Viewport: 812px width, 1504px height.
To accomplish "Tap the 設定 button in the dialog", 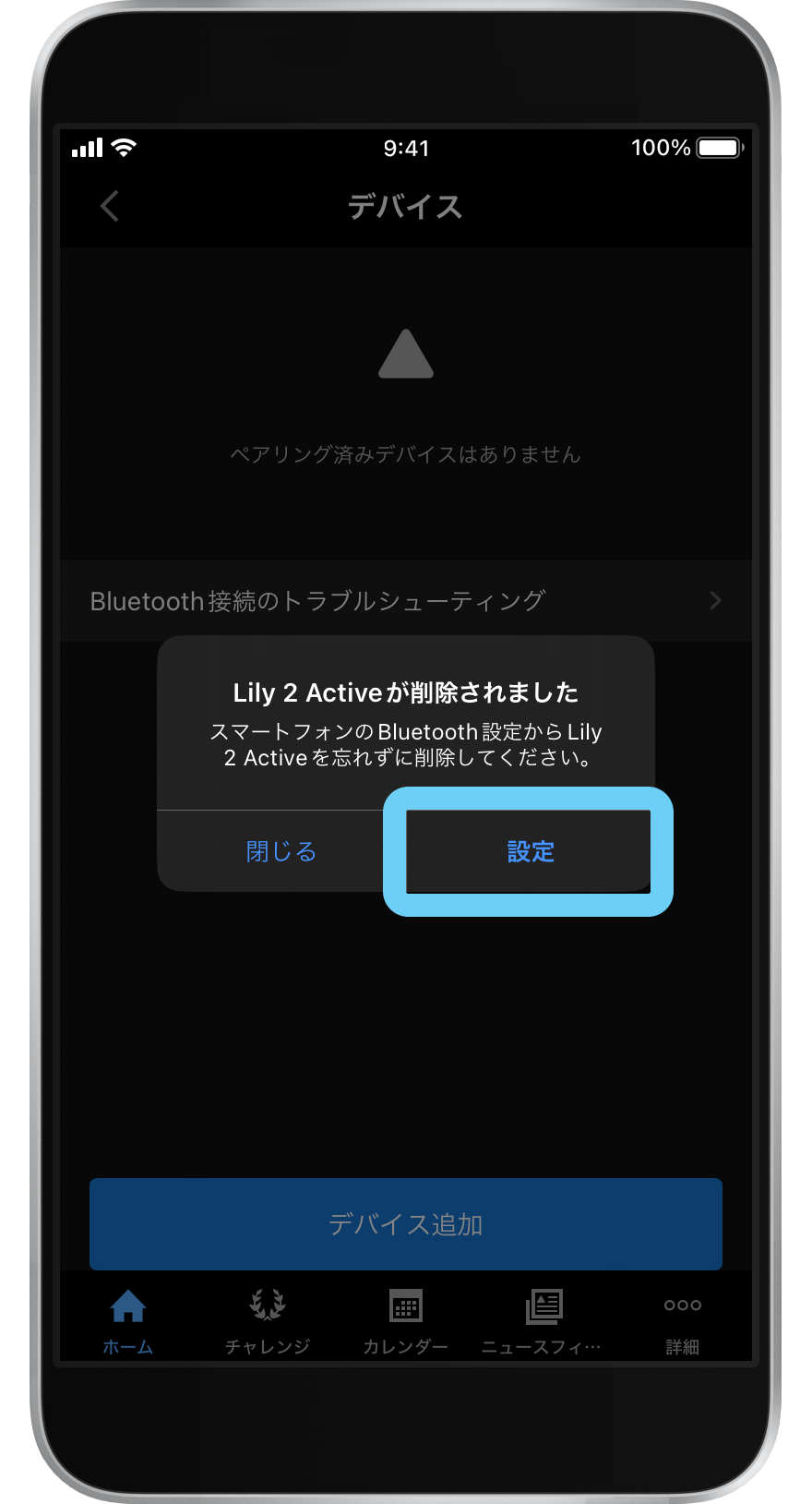I will tap(530, 851).
